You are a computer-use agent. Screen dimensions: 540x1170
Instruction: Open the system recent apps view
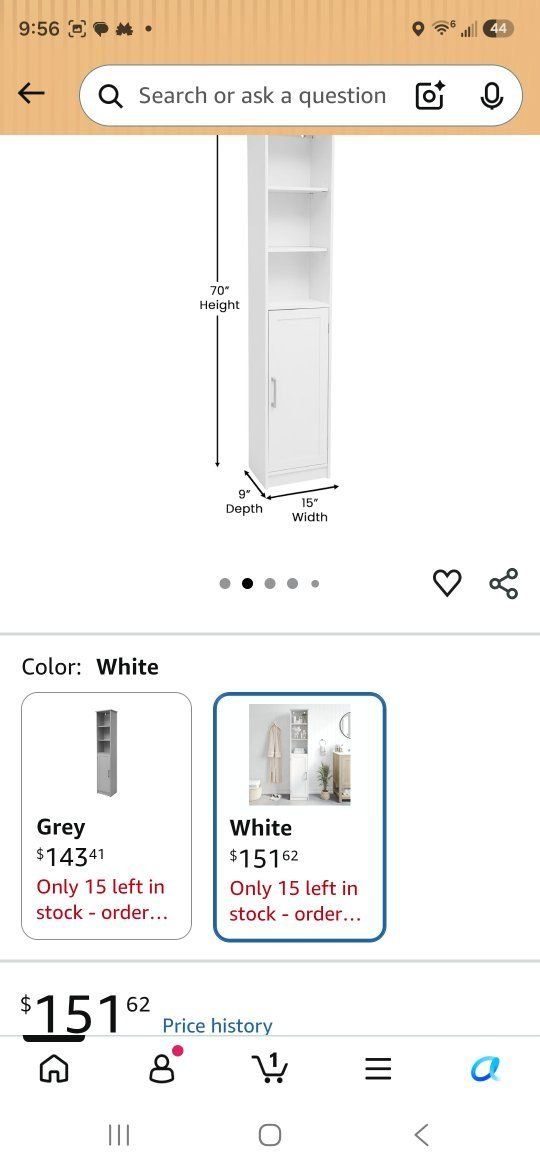pyautogui.click(x=119, y=1135)
